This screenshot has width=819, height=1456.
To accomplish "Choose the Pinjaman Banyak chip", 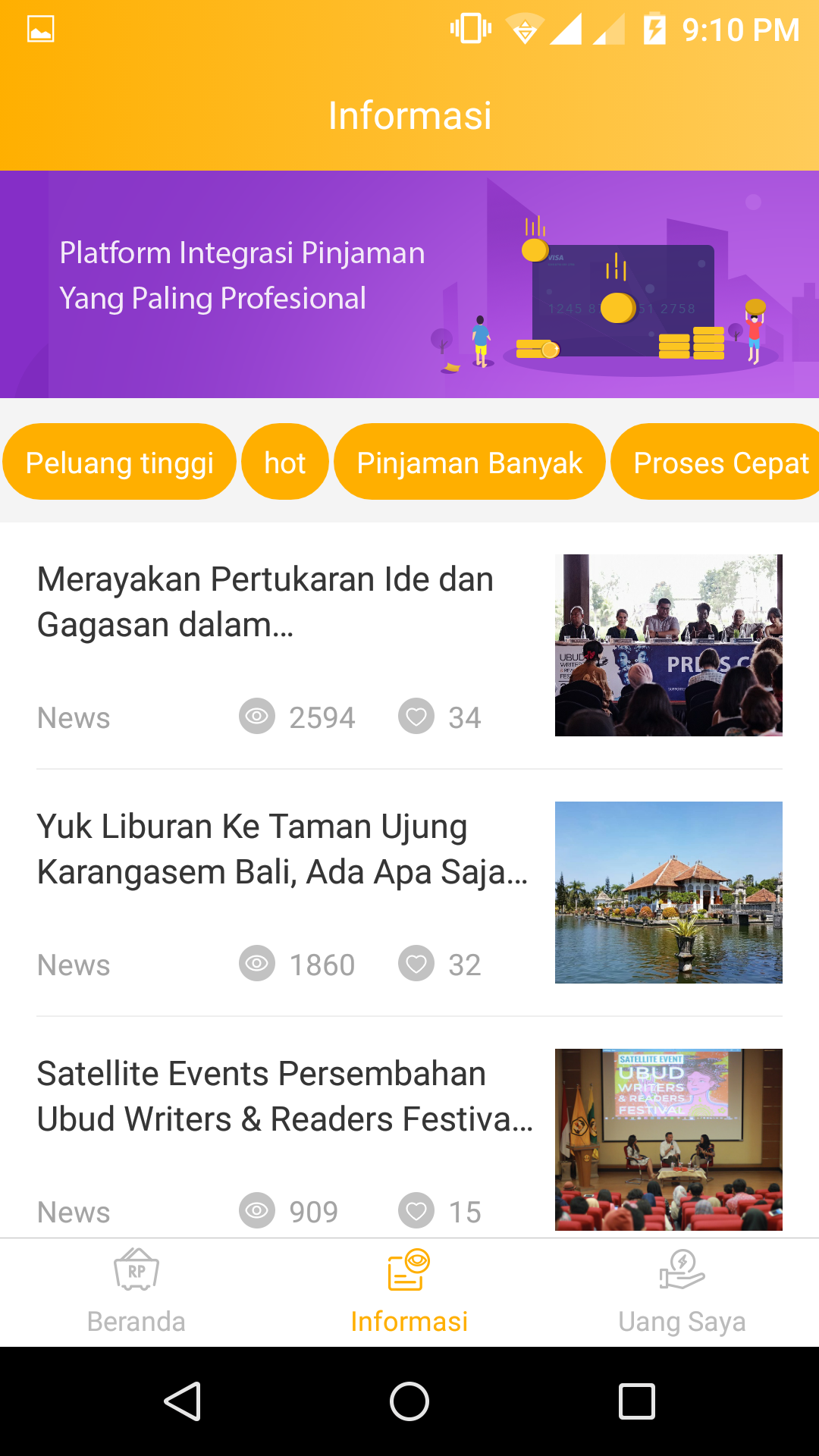I will coord(469,462).
